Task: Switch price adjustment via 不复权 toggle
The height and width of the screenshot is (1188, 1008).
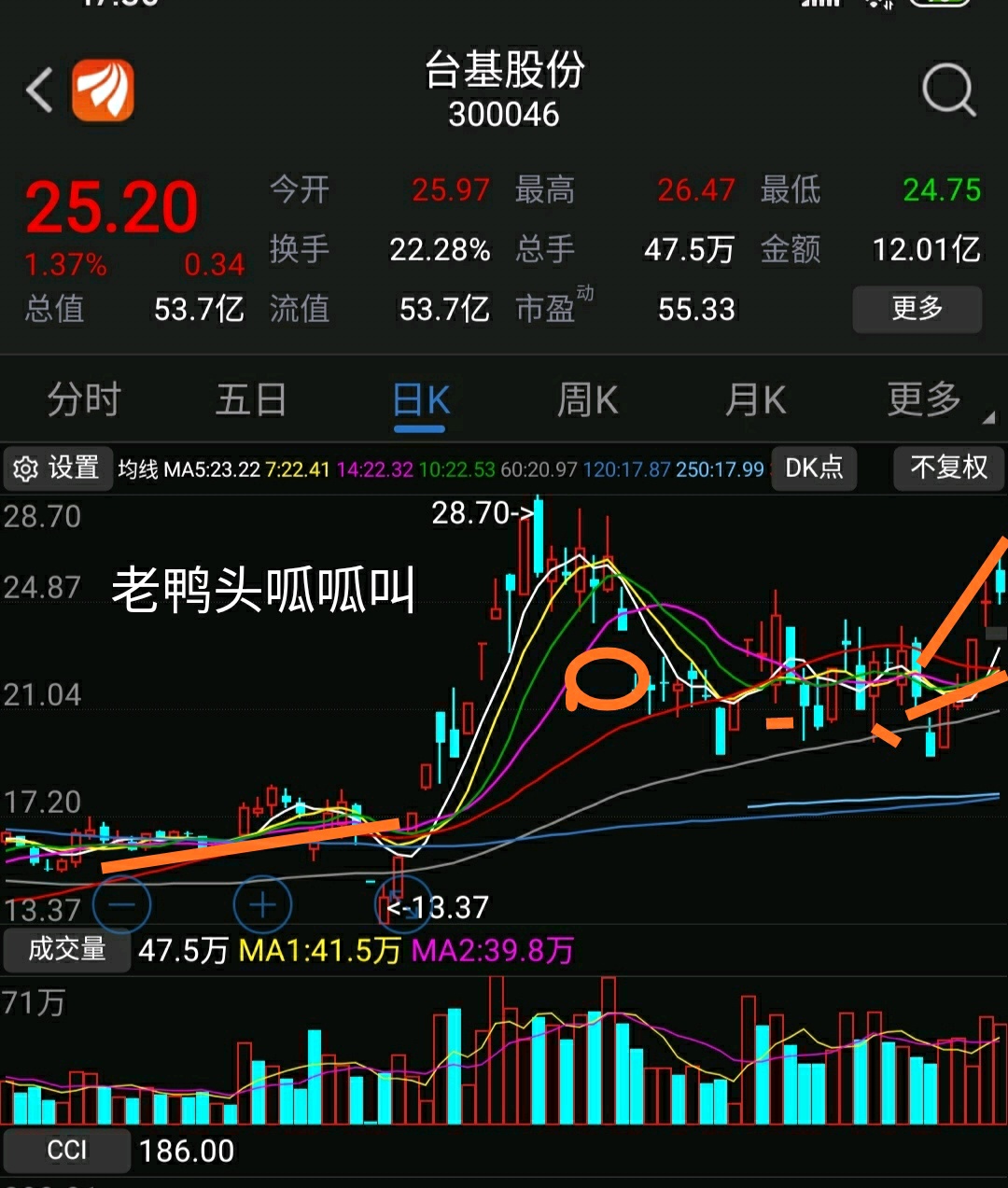Action: (x=949, y=468)
